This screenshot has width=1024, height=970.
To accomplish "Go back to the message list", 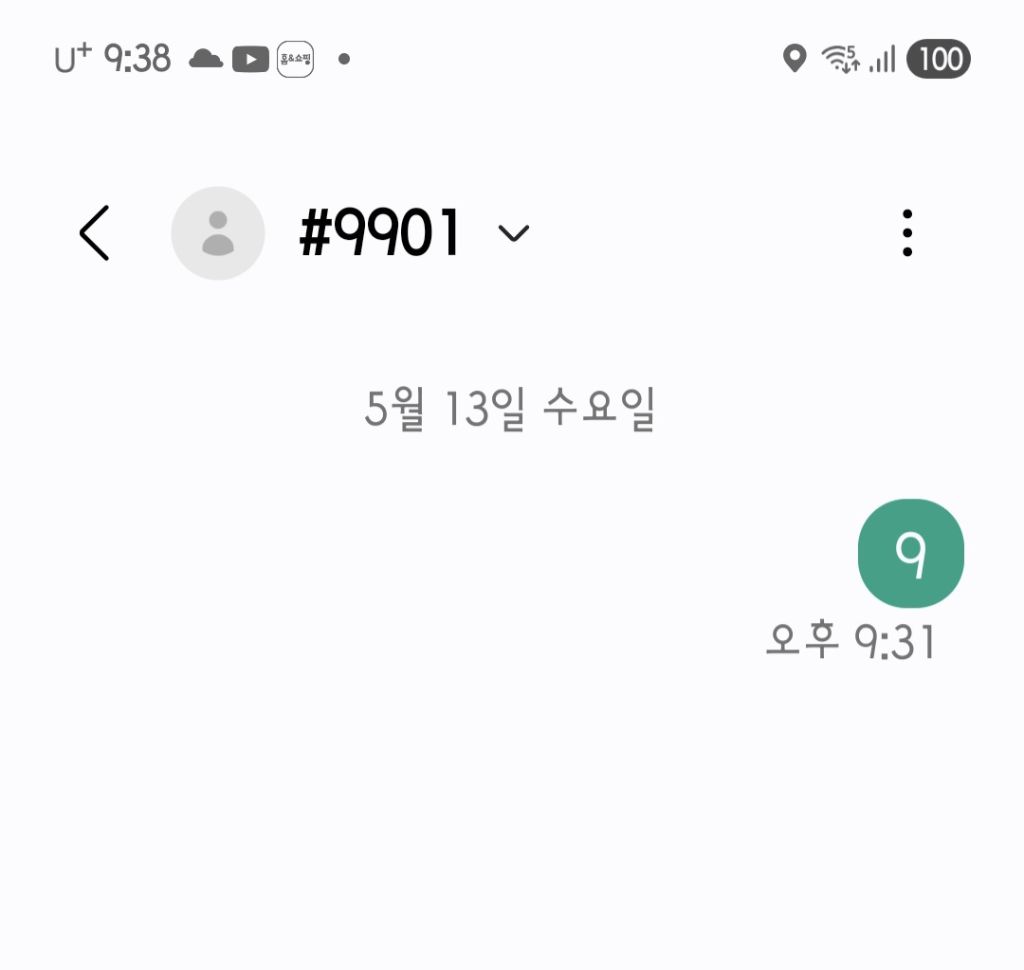I will (x=94, y=233).
